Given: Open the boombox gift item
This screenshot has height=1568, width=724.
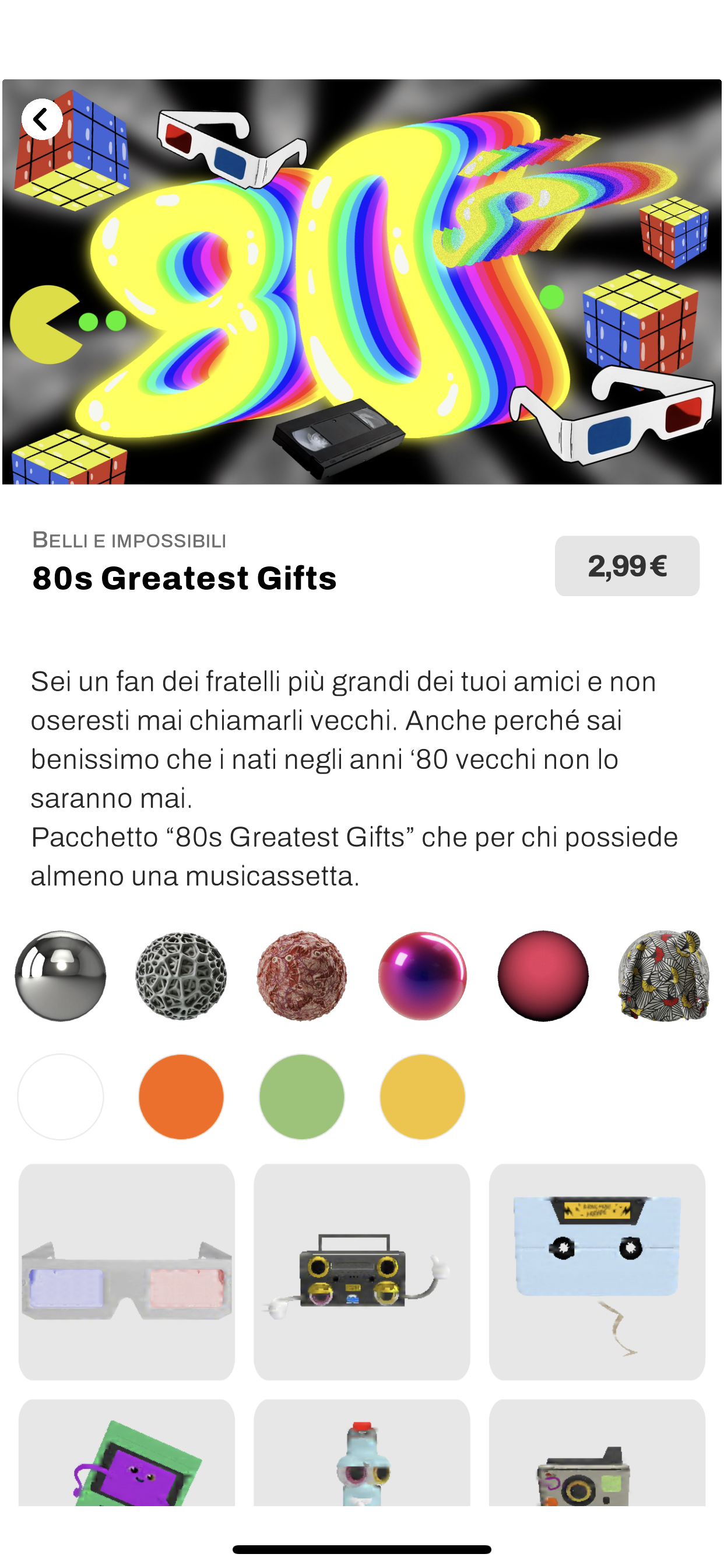Looking at the screenshot, I should coord(362,1272).
